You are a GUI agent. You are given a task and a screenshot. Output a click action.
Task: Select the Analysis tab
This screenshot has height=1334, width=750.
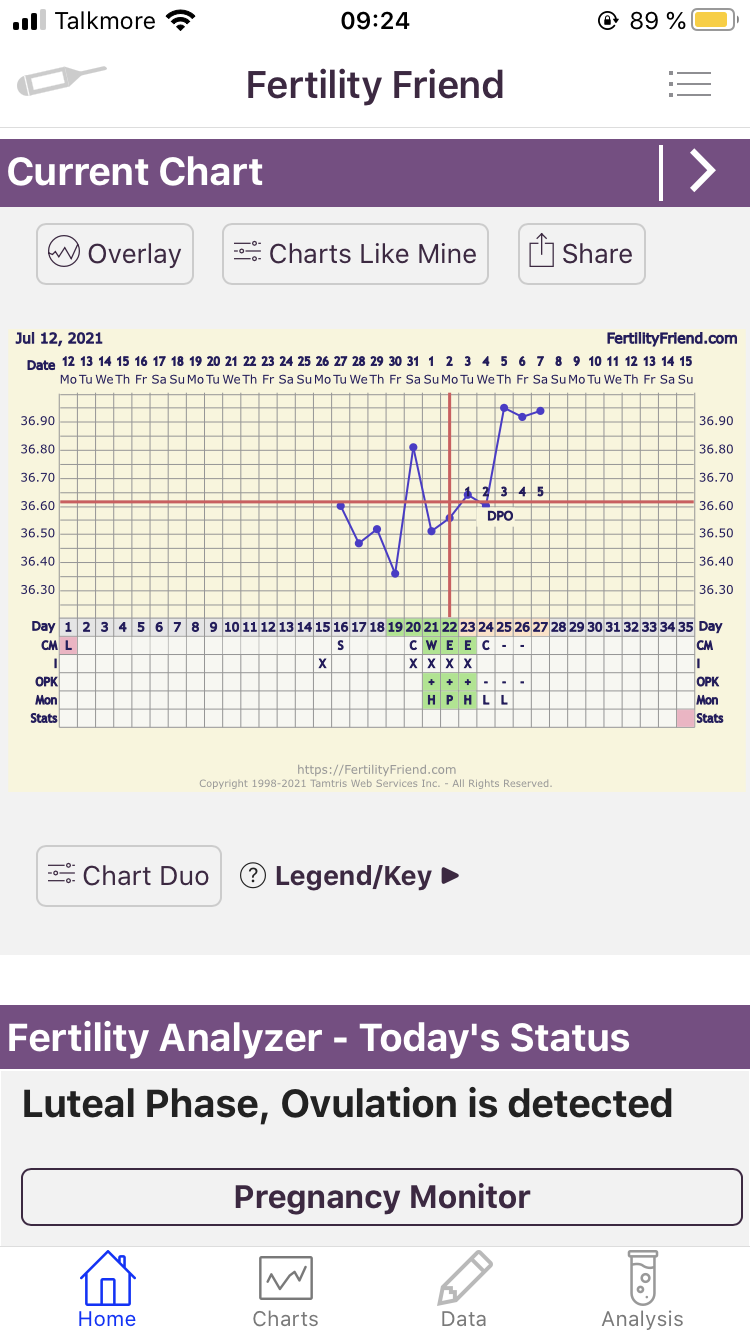[x=642, y=1289]
